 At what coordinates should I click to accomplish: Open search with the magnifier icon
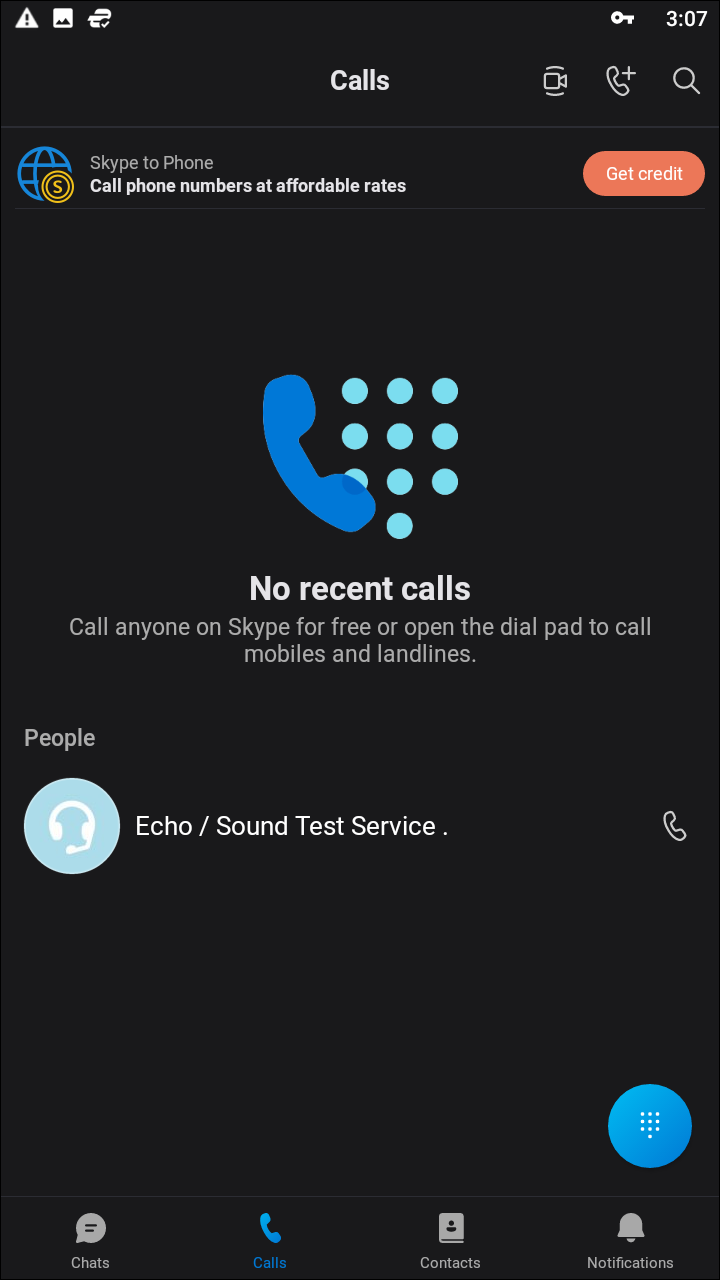(686, 81)
